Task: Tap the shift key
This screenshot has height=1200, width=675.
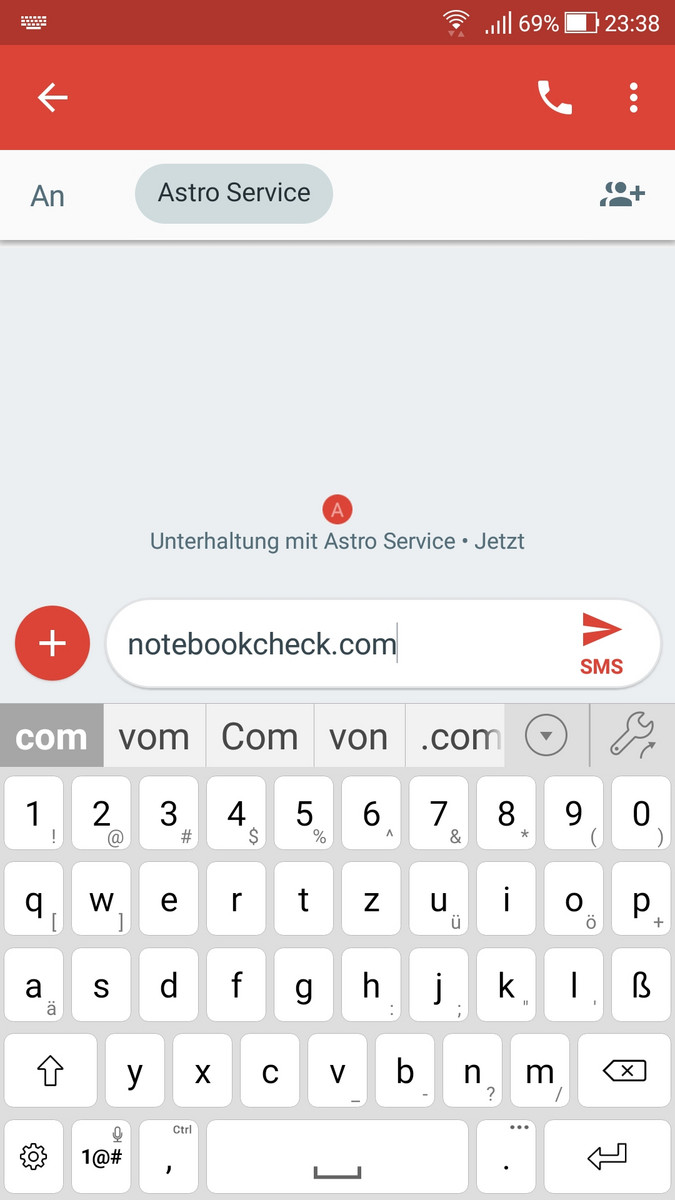Action: [x=50, y=1071]
